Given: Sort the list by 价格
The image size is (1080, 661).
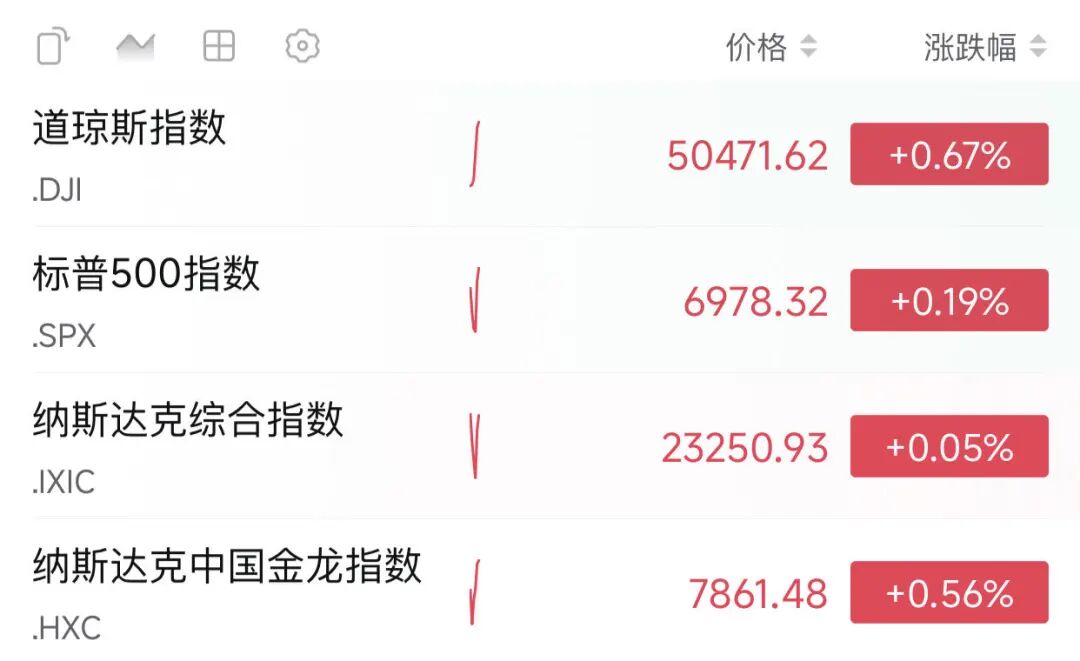Looking at the screenshot, I should pyautogui.click(x=770, y=47).
